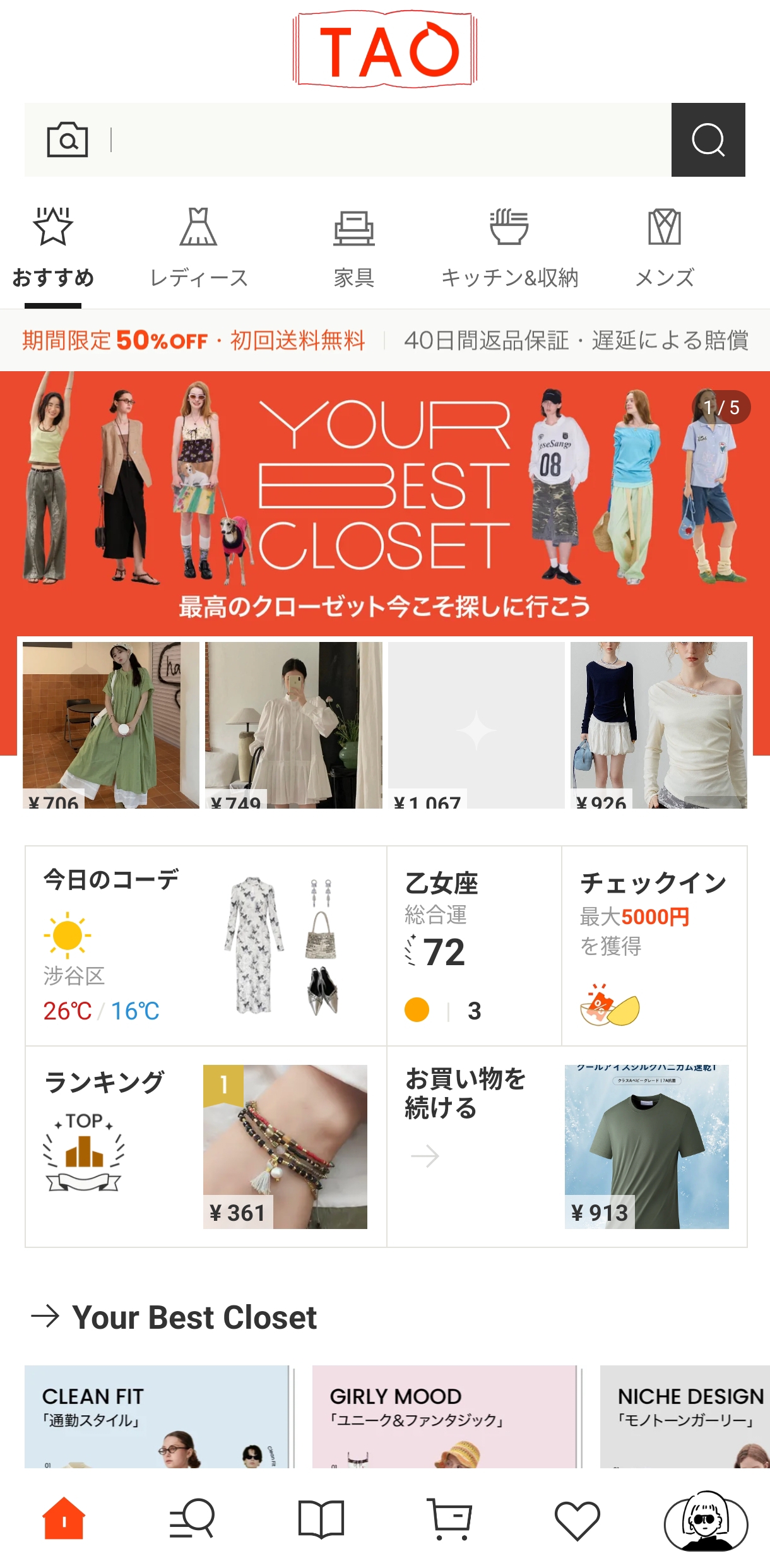Image resolution: width=770 pixels, height=1568 pixels.
Task: Check the 乙女座 horoscope card
Action: 473,945
